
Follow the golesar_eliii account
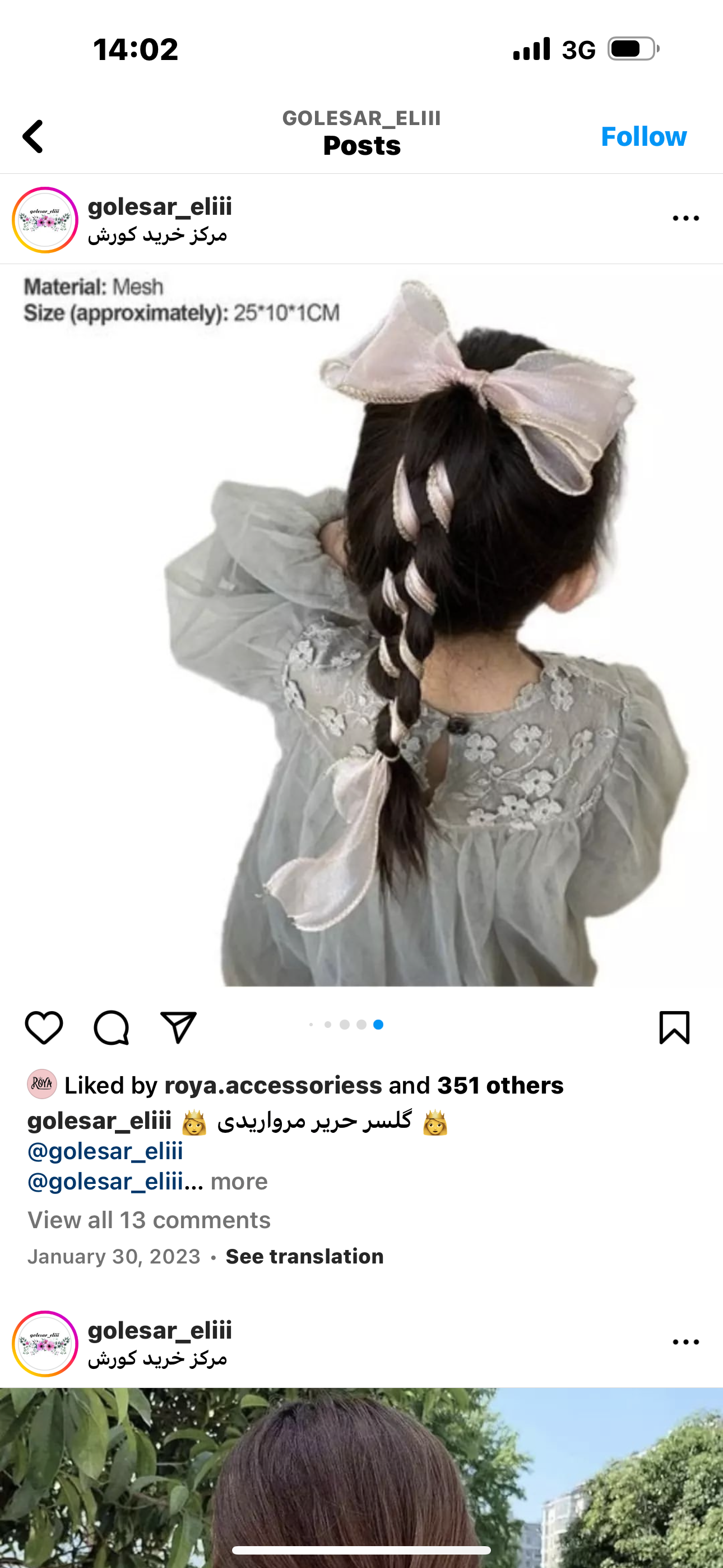643,136
